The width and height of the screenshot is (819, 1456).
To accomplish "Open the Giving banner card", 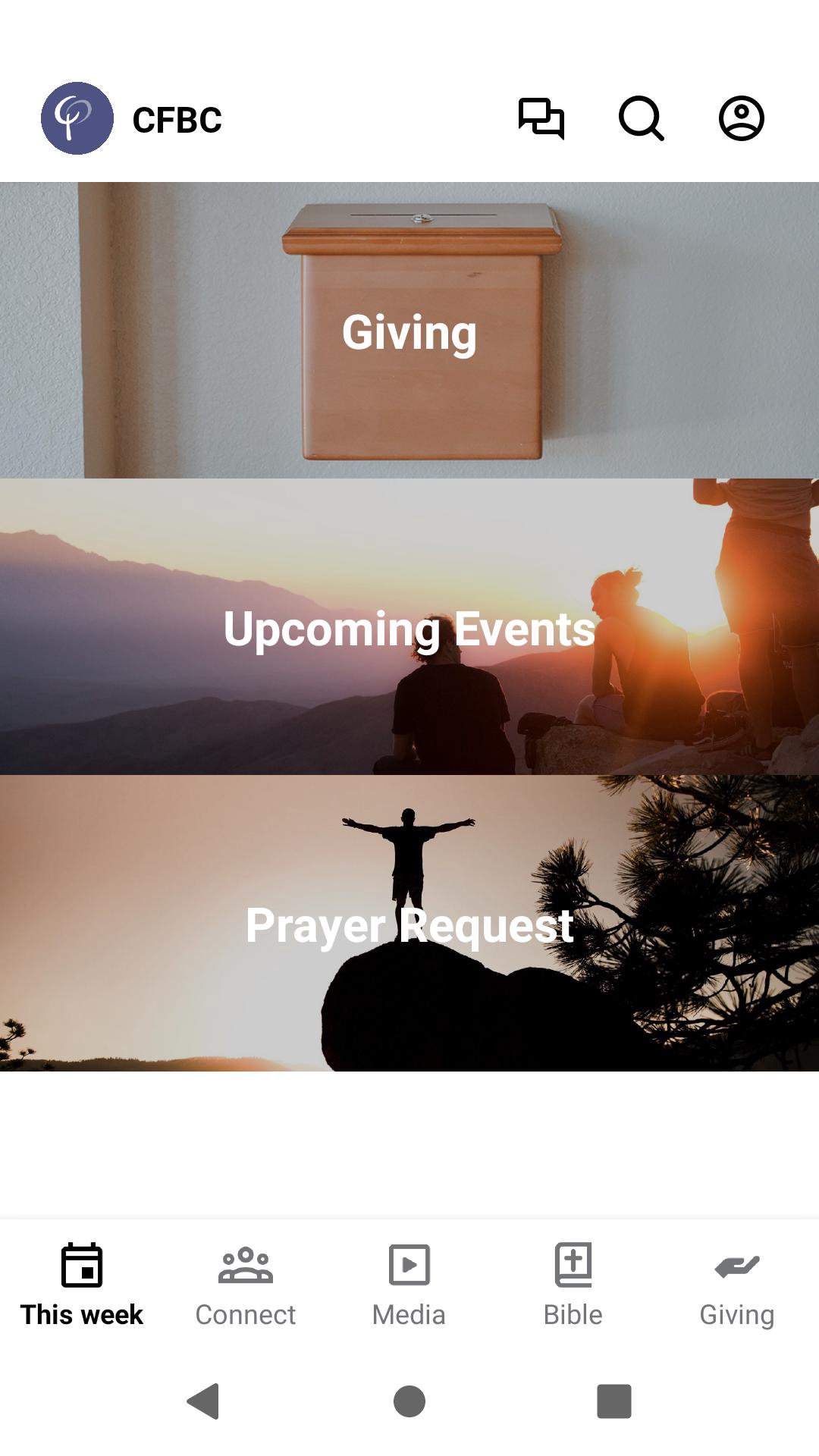I will click(x=409, y=331).
